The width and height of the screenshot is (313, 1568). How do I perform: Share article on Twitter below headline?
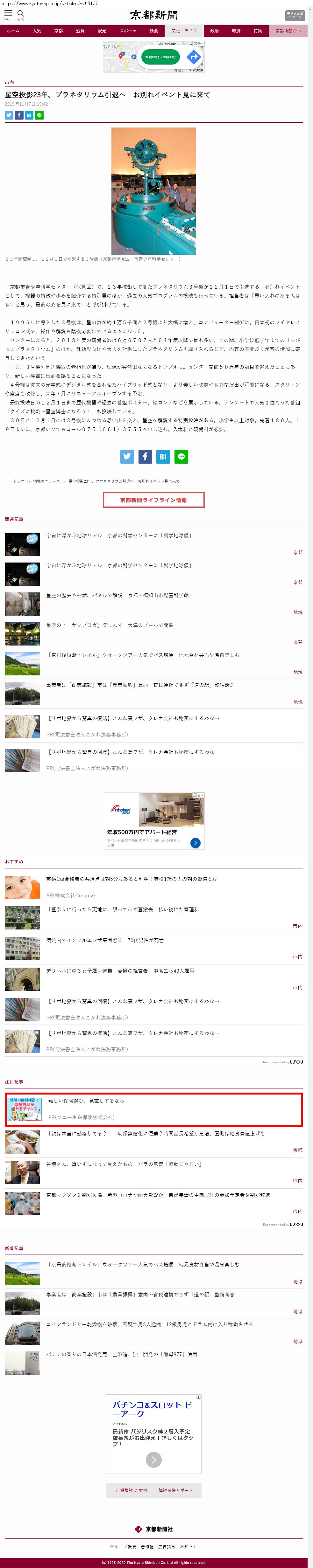(x=9, y=115)
